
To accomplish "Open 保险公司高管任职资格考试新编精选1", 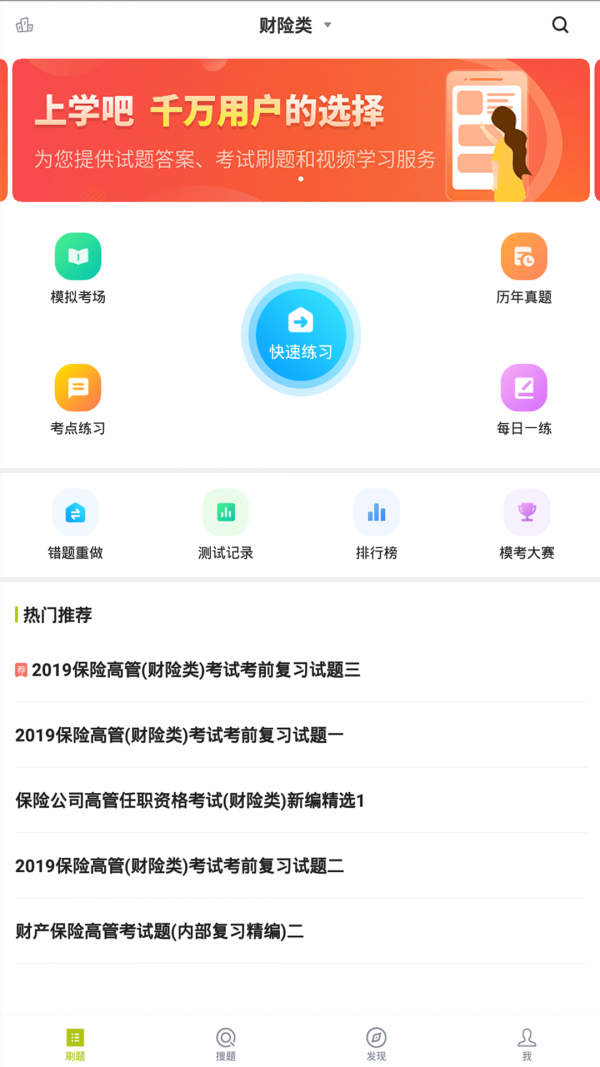I will pyautogui.click(x=190, y=800).
